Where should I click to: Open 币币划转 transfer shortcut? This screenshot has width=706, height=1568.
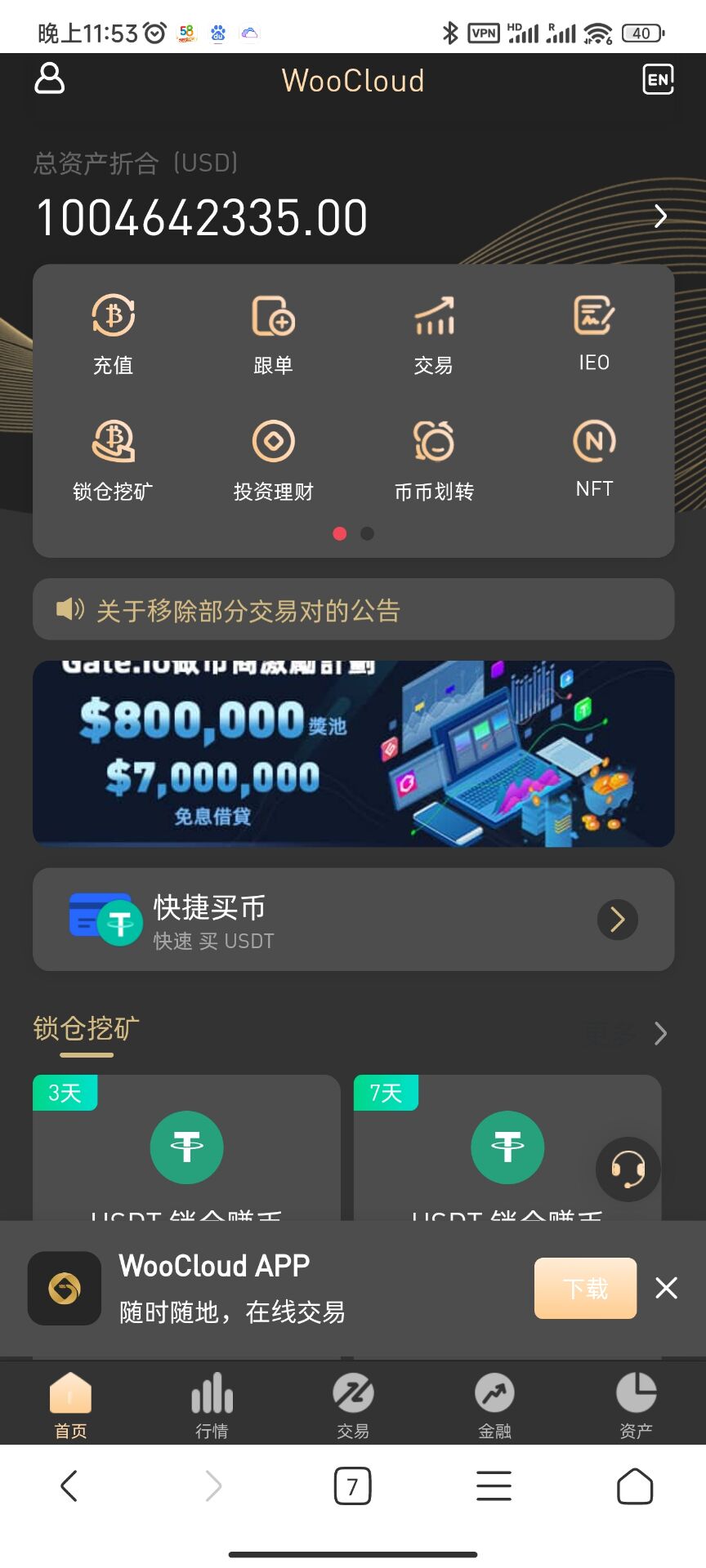[x=434, y=461]
